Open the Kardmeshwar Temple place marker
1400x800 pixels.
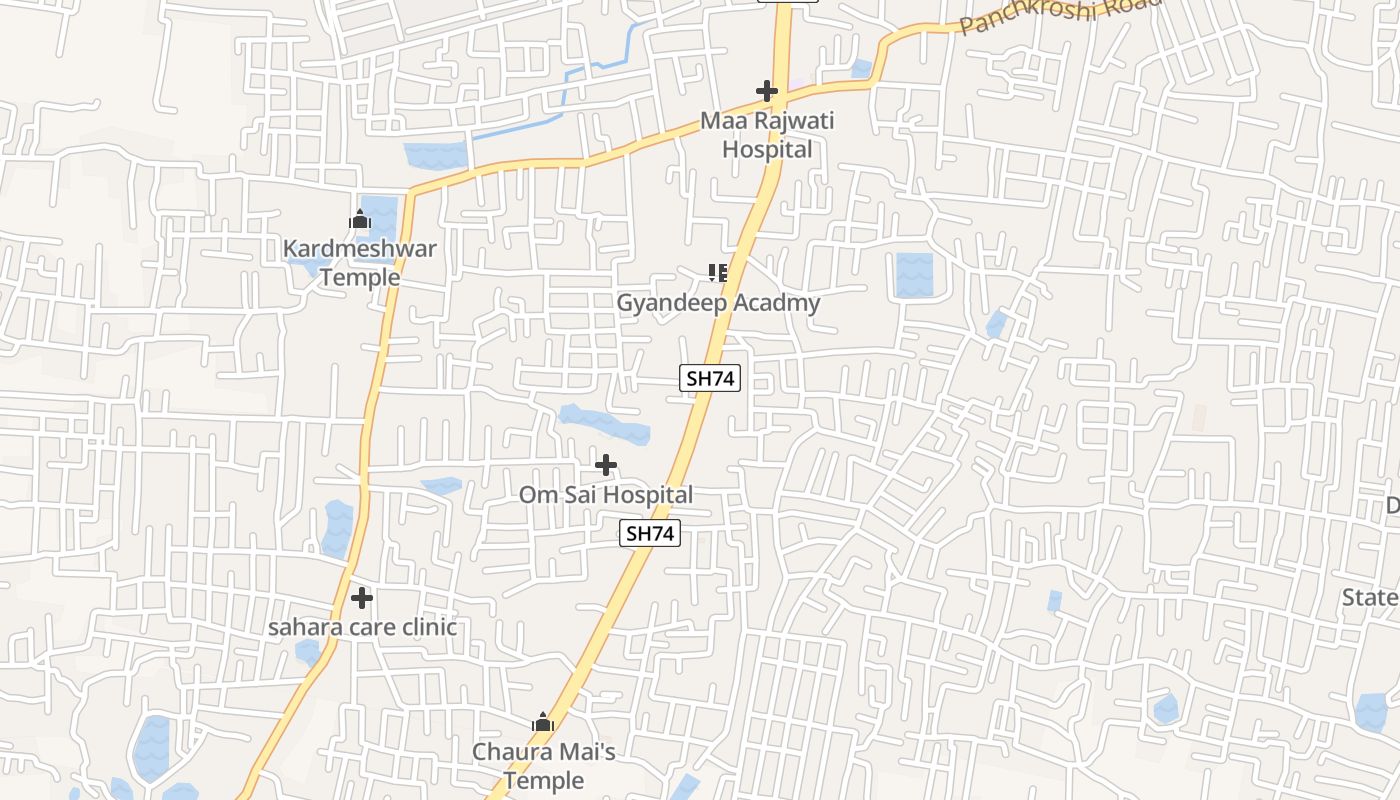(360, 219)
